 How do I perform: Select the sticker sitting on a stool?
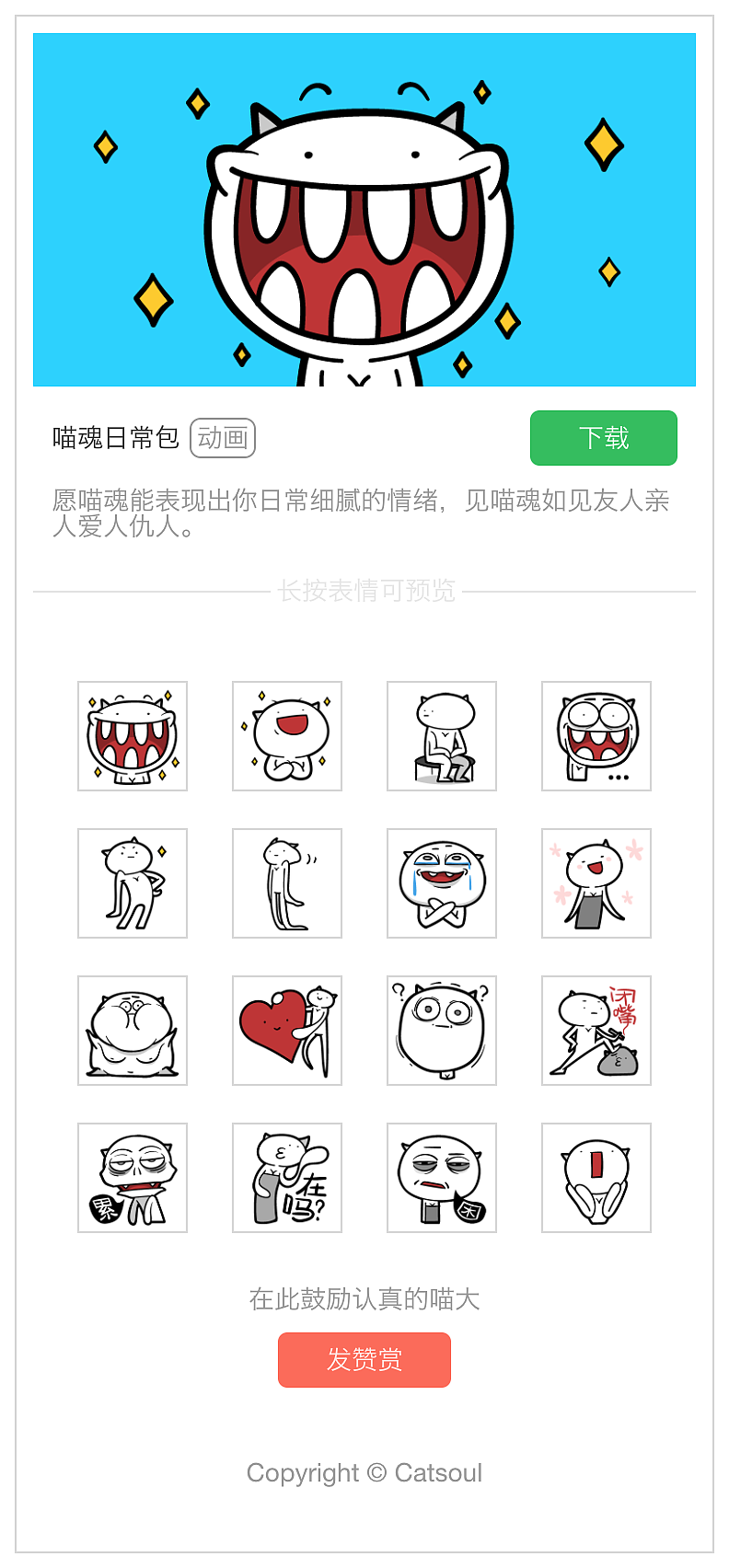[442, 736]
